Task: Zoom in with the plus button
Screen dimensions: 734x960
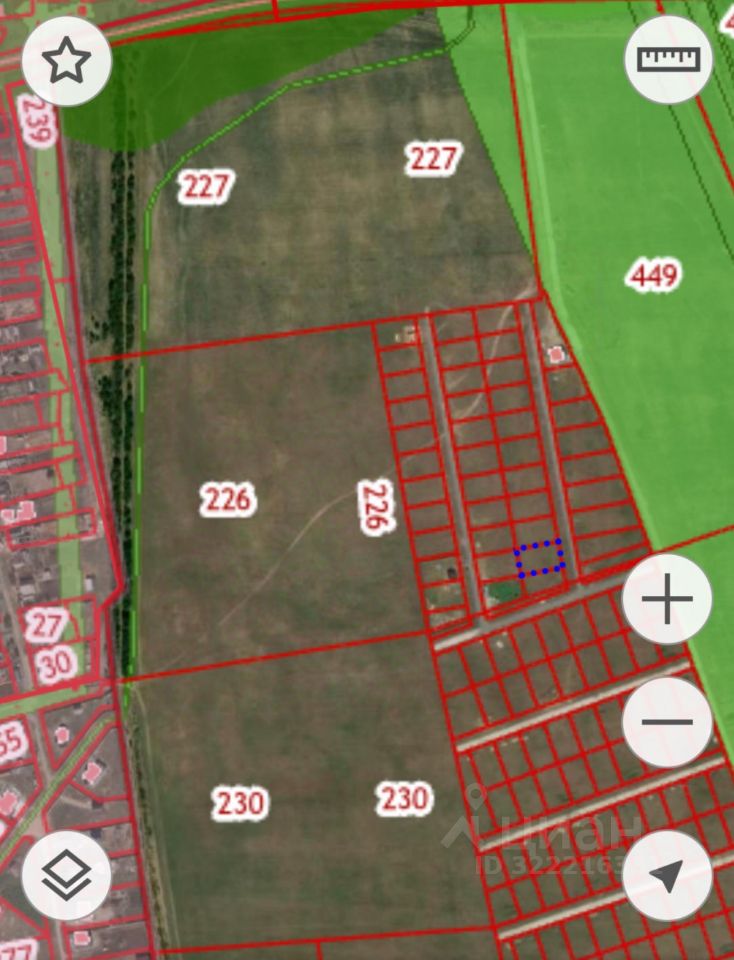Action: coord(667,600)
